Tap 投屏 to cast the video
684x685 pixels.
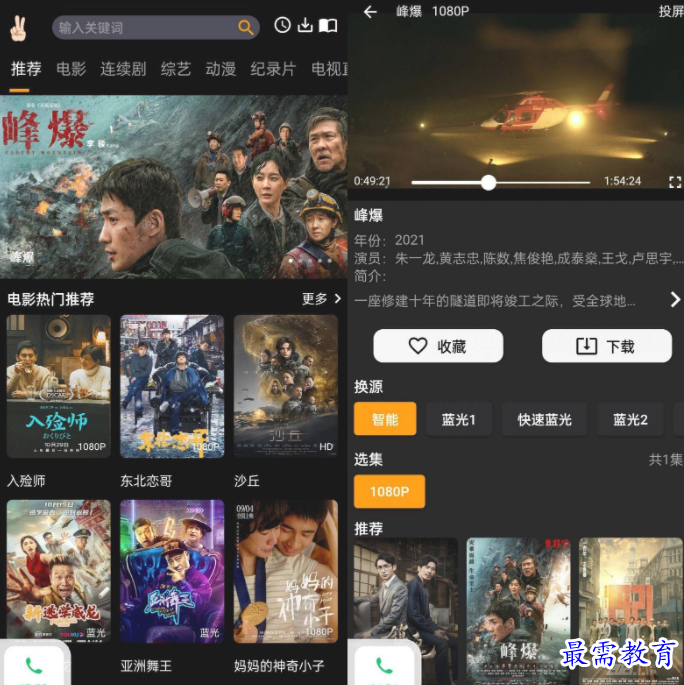pyautogui.click(x=670, y=12)
